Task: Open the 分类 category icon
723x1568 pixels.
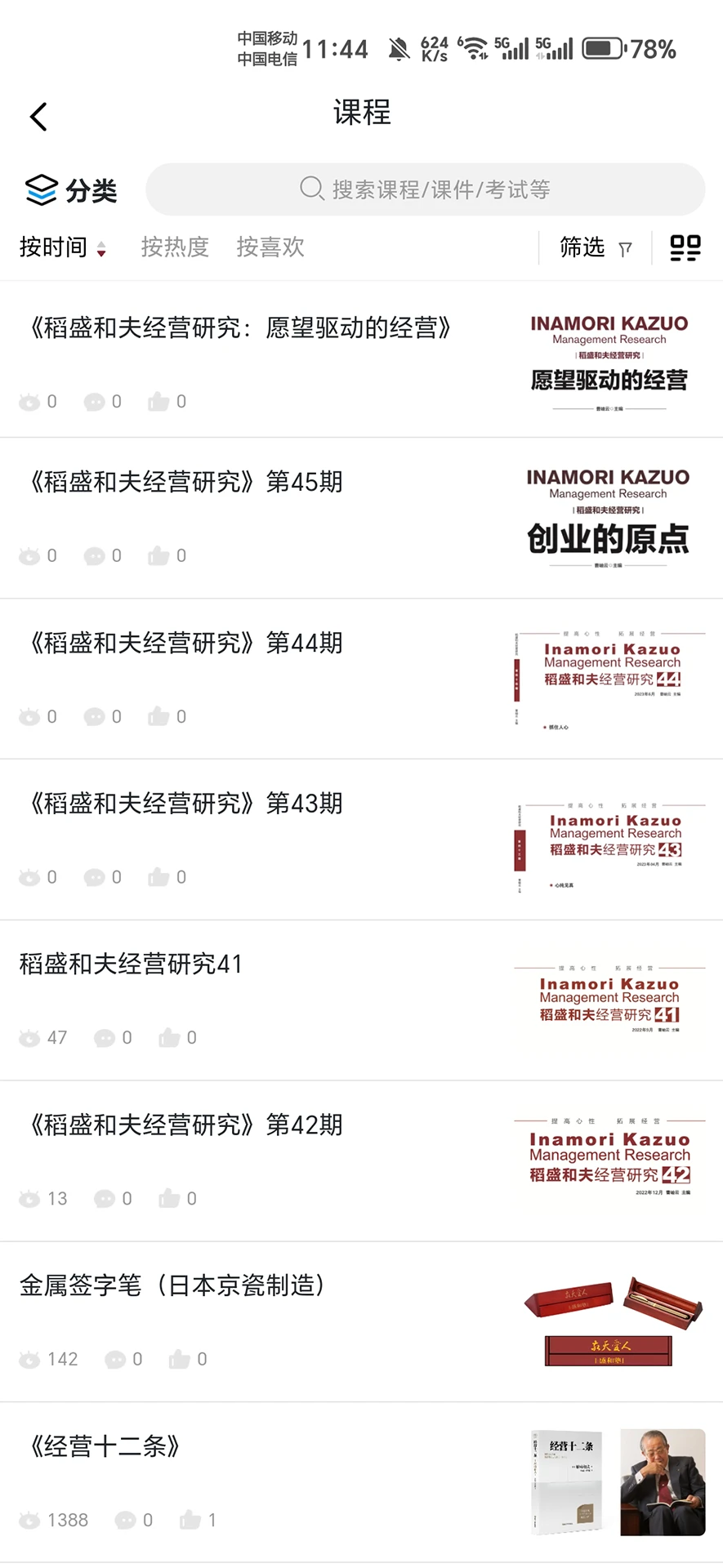Action: (41, 189)
